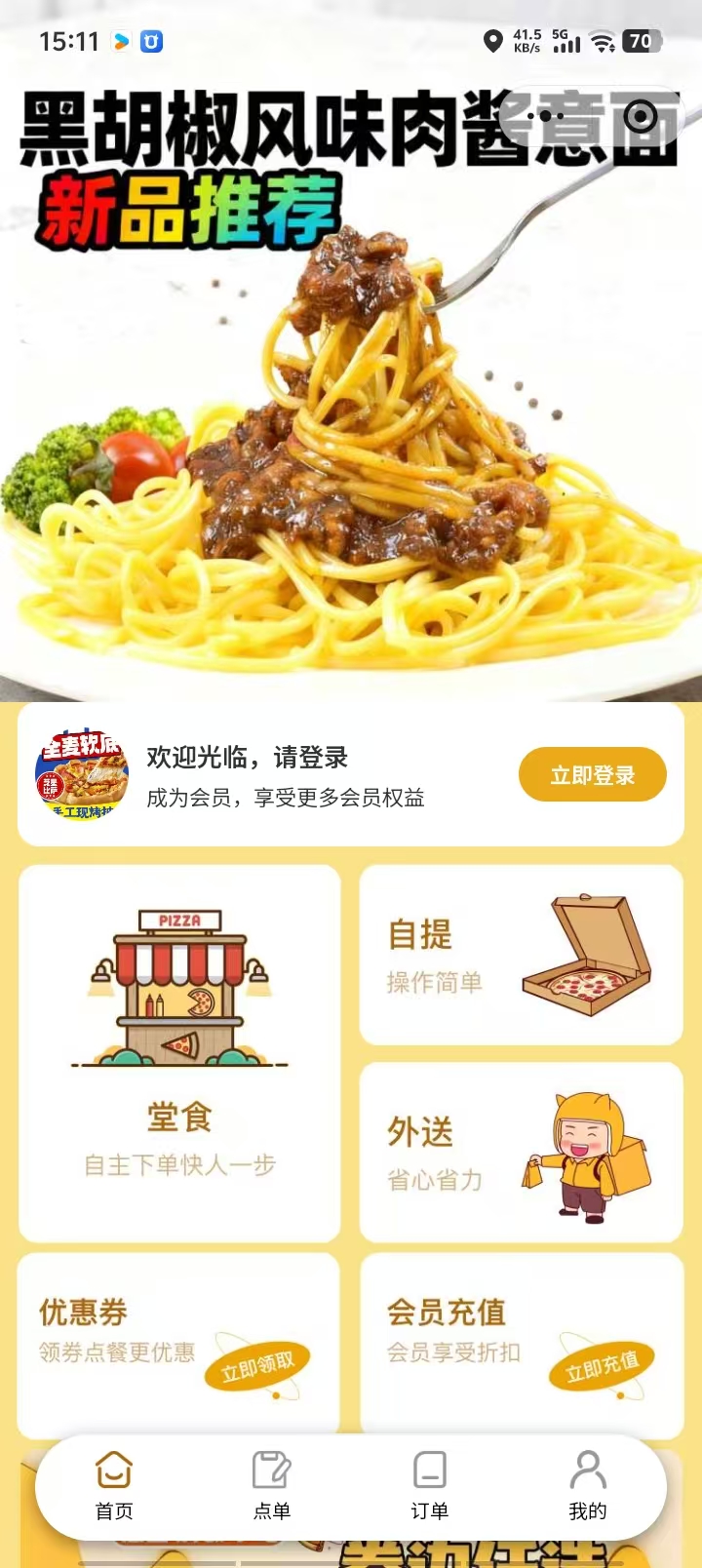This screenshot has height=1568, width=702.
Task: Switch to the 点单 tab
Action: pyautogui.click(x=272, y=1486)
